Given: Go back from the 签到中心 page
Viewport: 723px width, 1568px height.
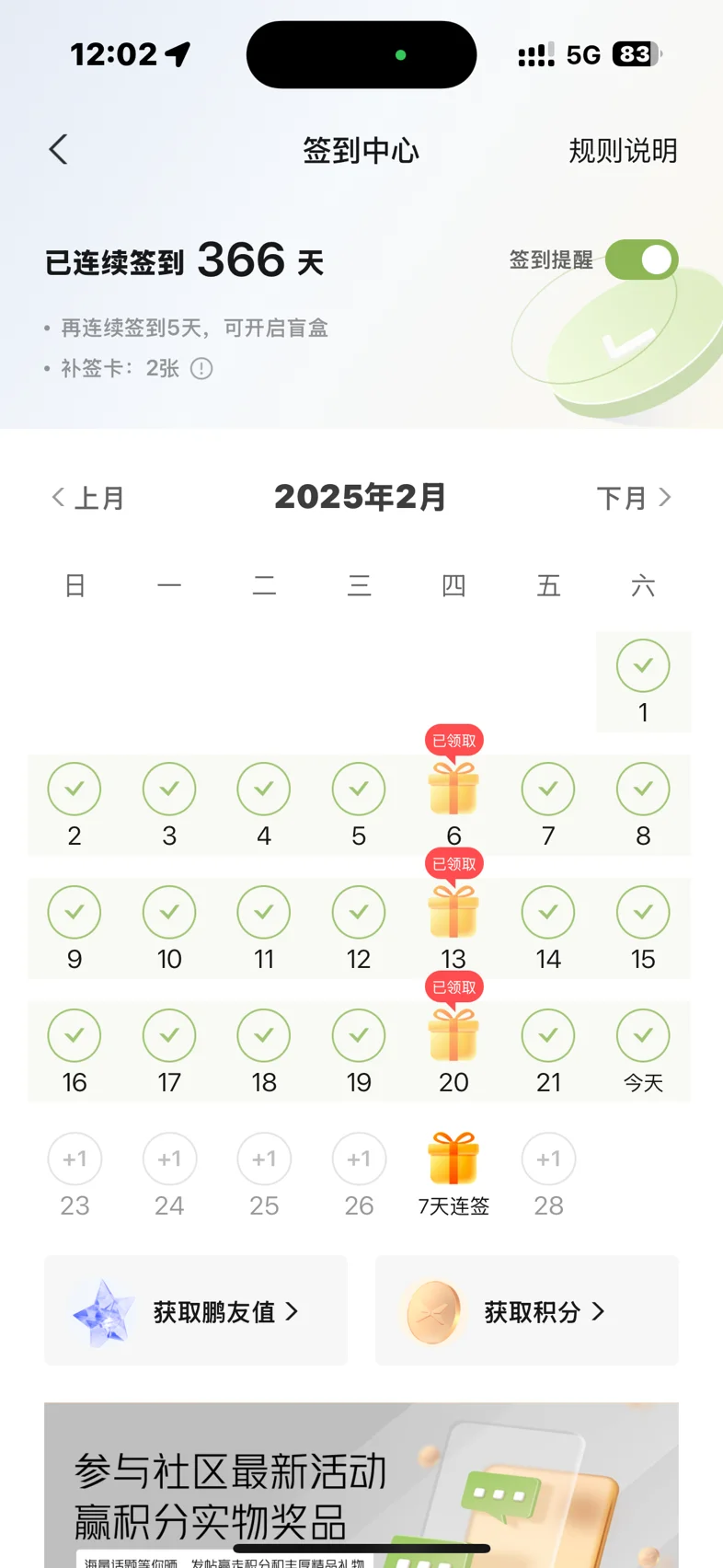Looking at the screenshot, I should [x=59, y=149].
